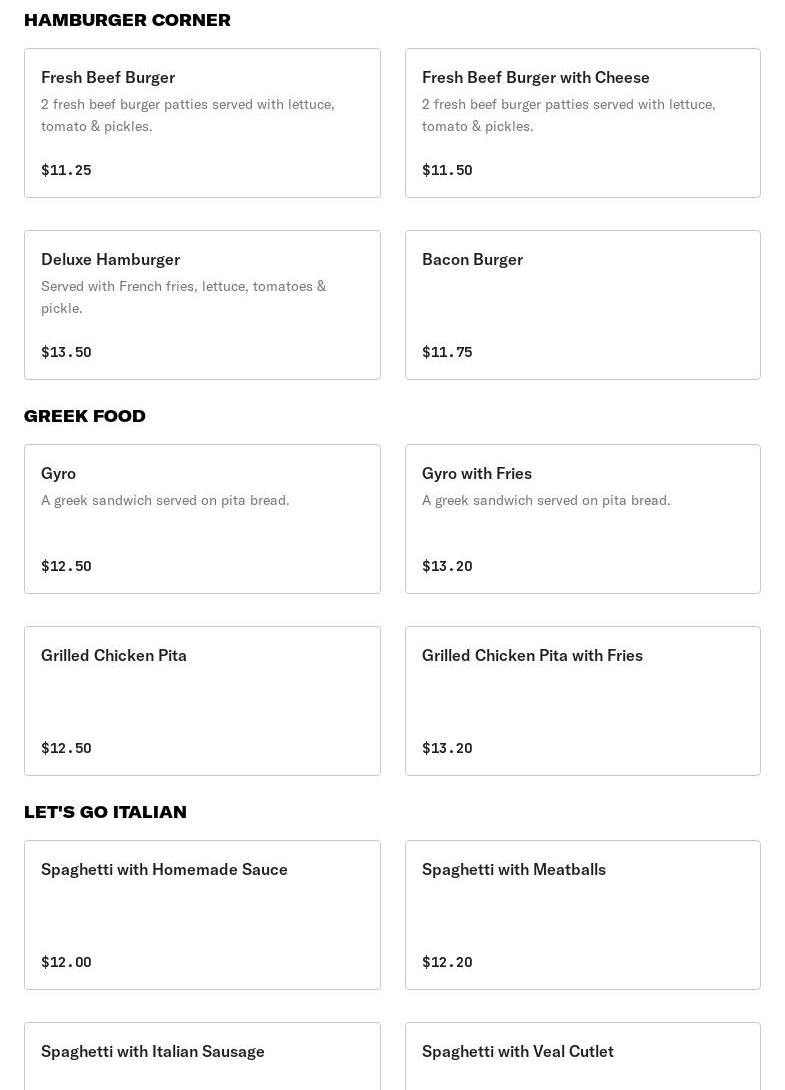This screenshot has width=785, height=1090.
Task: Open Grilled Chicken Pita with Fries
Action: [x=582, y=701]
